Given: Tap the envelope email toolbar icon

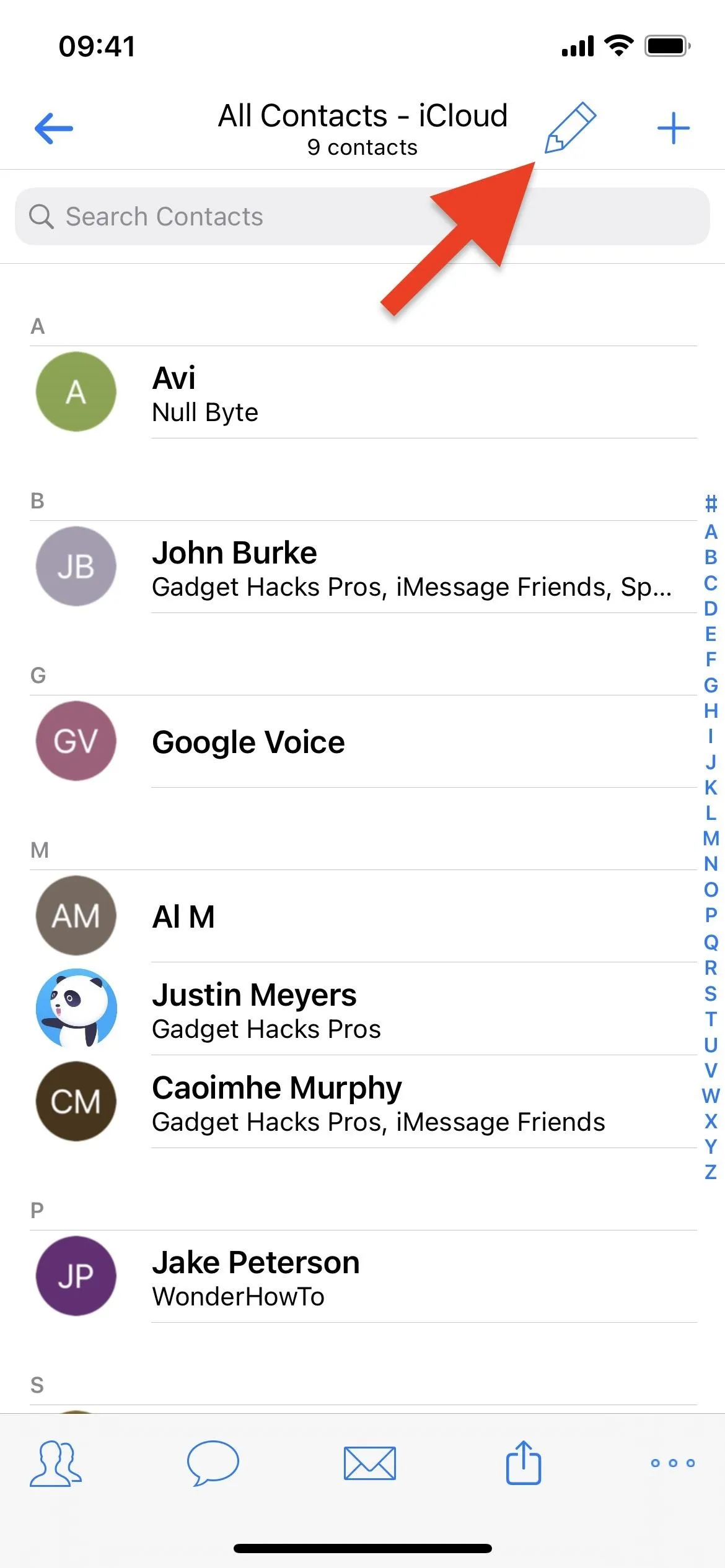Looking at the screenshot, I should [x=370, y=1463].
